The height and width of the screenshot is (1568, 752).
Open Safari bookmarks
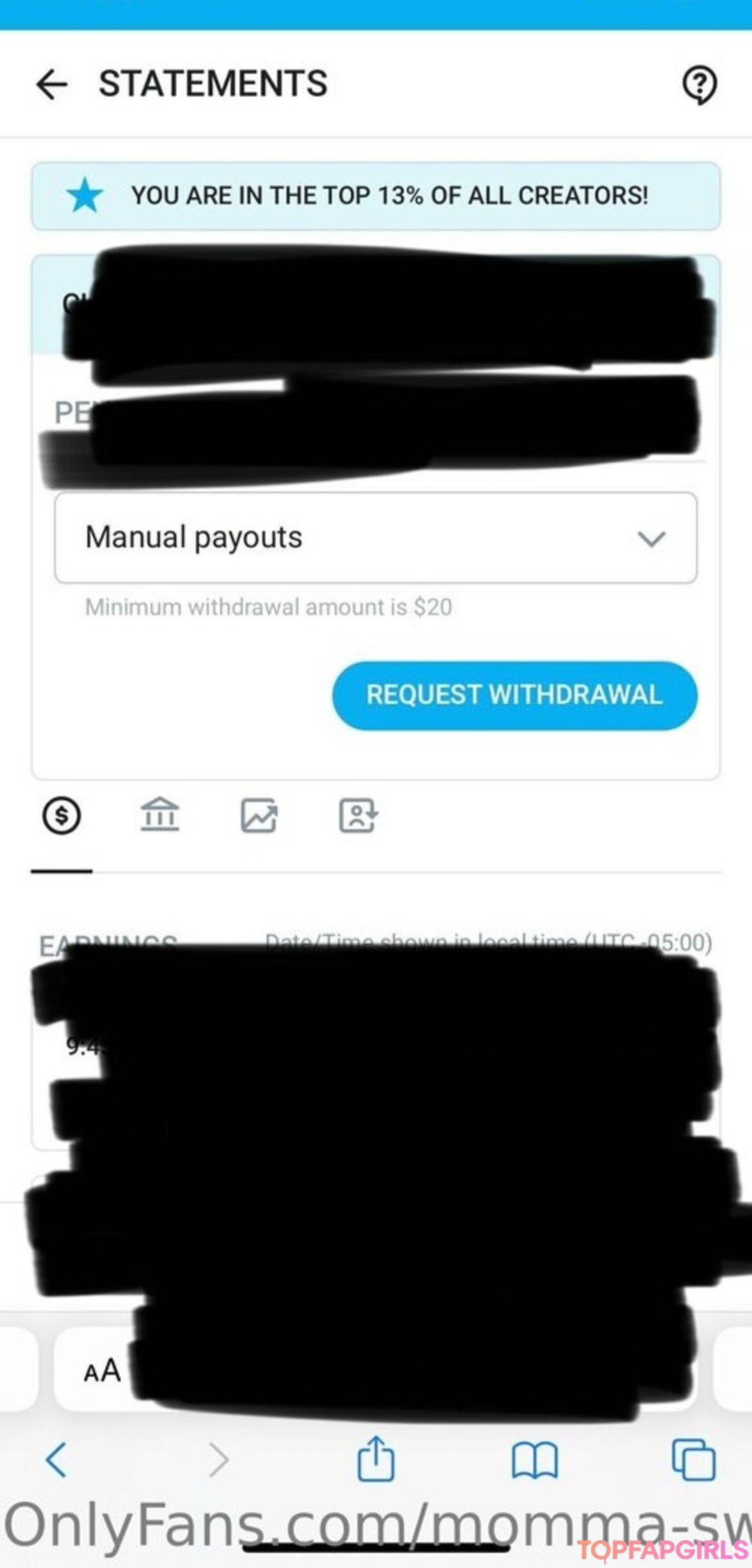(x=534, y=1459)
